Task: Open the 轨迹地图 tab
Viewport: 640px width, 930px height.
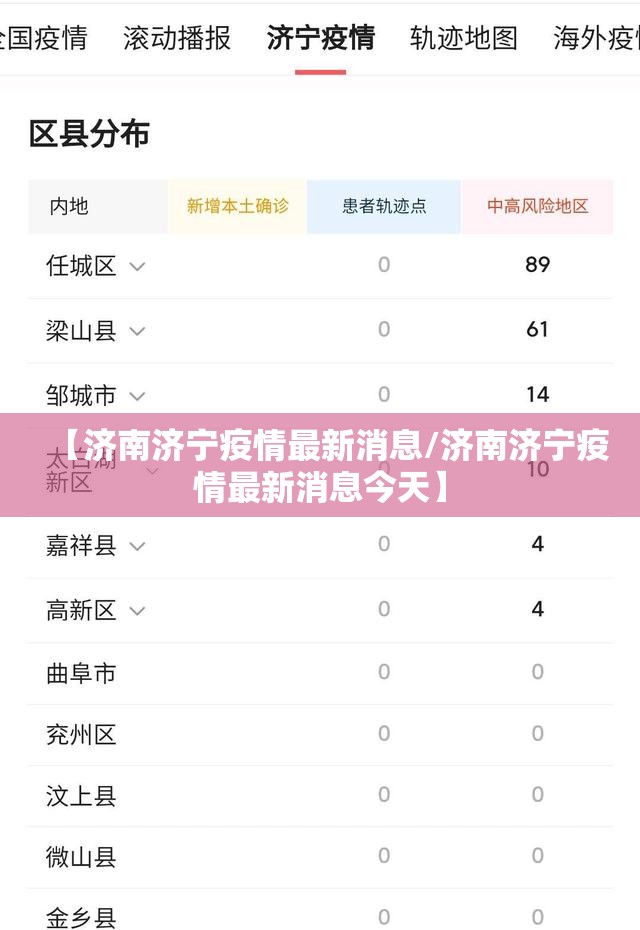Action: [x=464, y=38]
